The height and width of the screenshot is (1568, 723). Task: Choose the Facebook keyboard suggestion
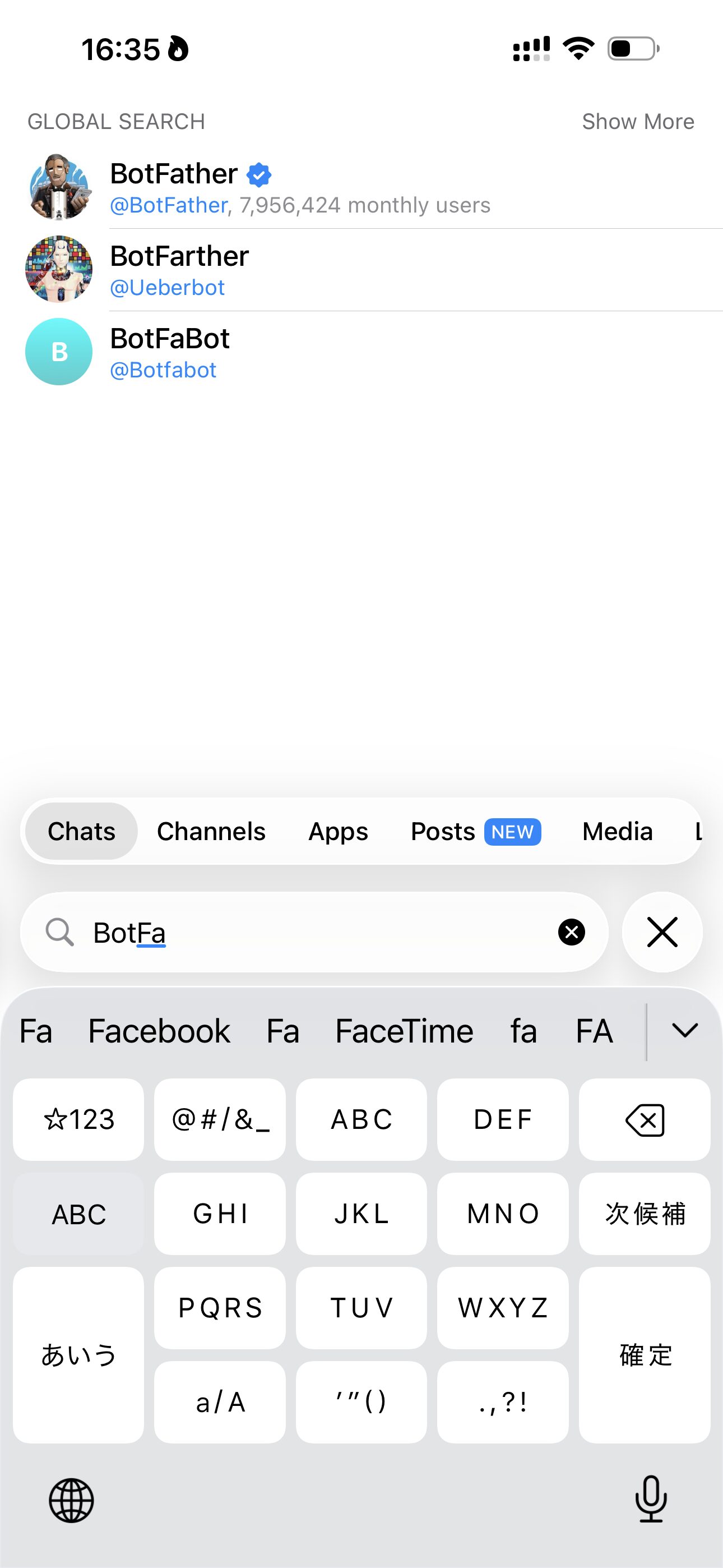(x=159, y=1031)
